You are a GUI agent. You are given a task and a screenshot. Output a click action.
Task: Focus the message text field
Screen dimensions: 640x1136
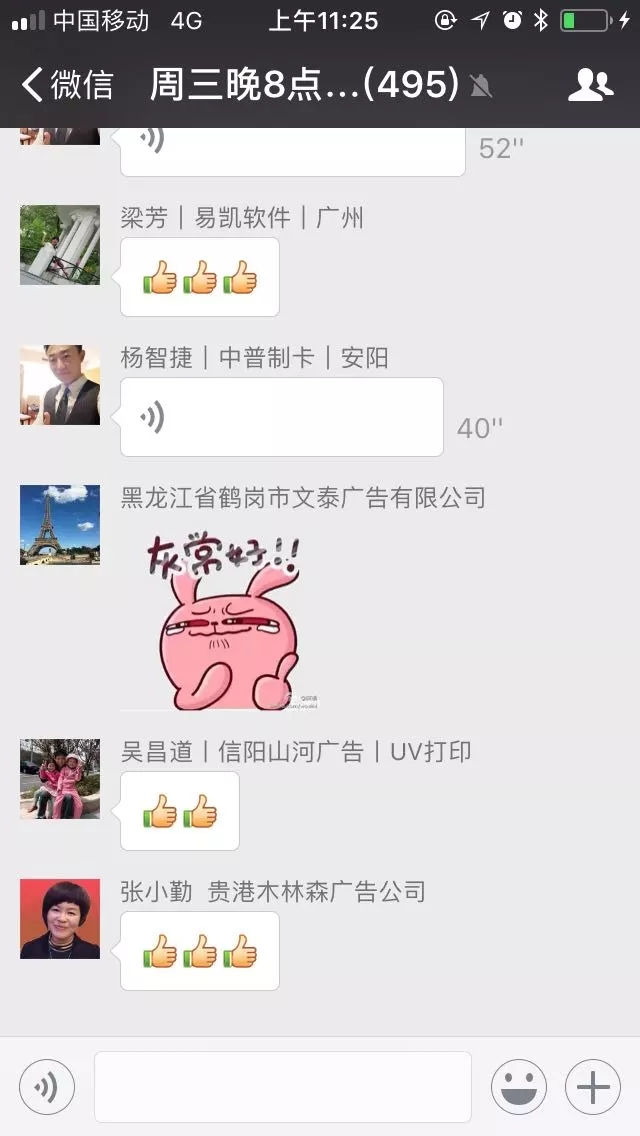point(283,1087)
